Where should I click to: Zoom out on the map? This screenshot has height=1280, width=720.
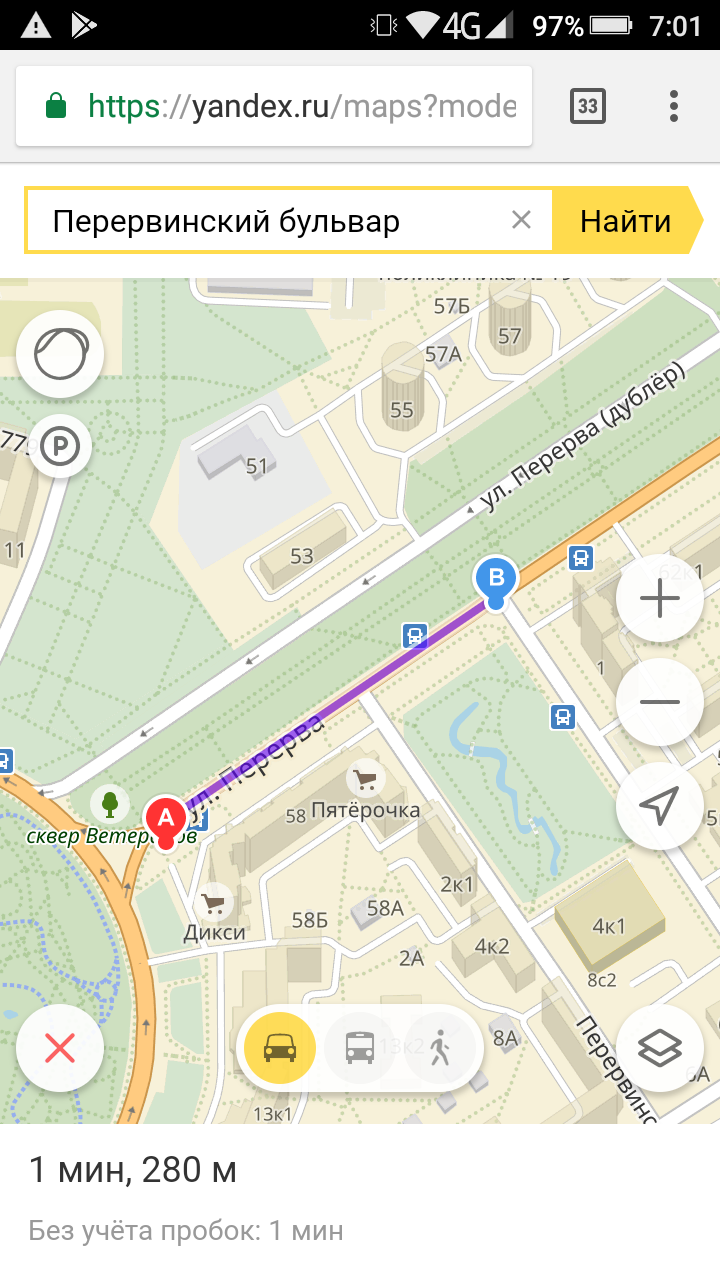click(660, 702)
